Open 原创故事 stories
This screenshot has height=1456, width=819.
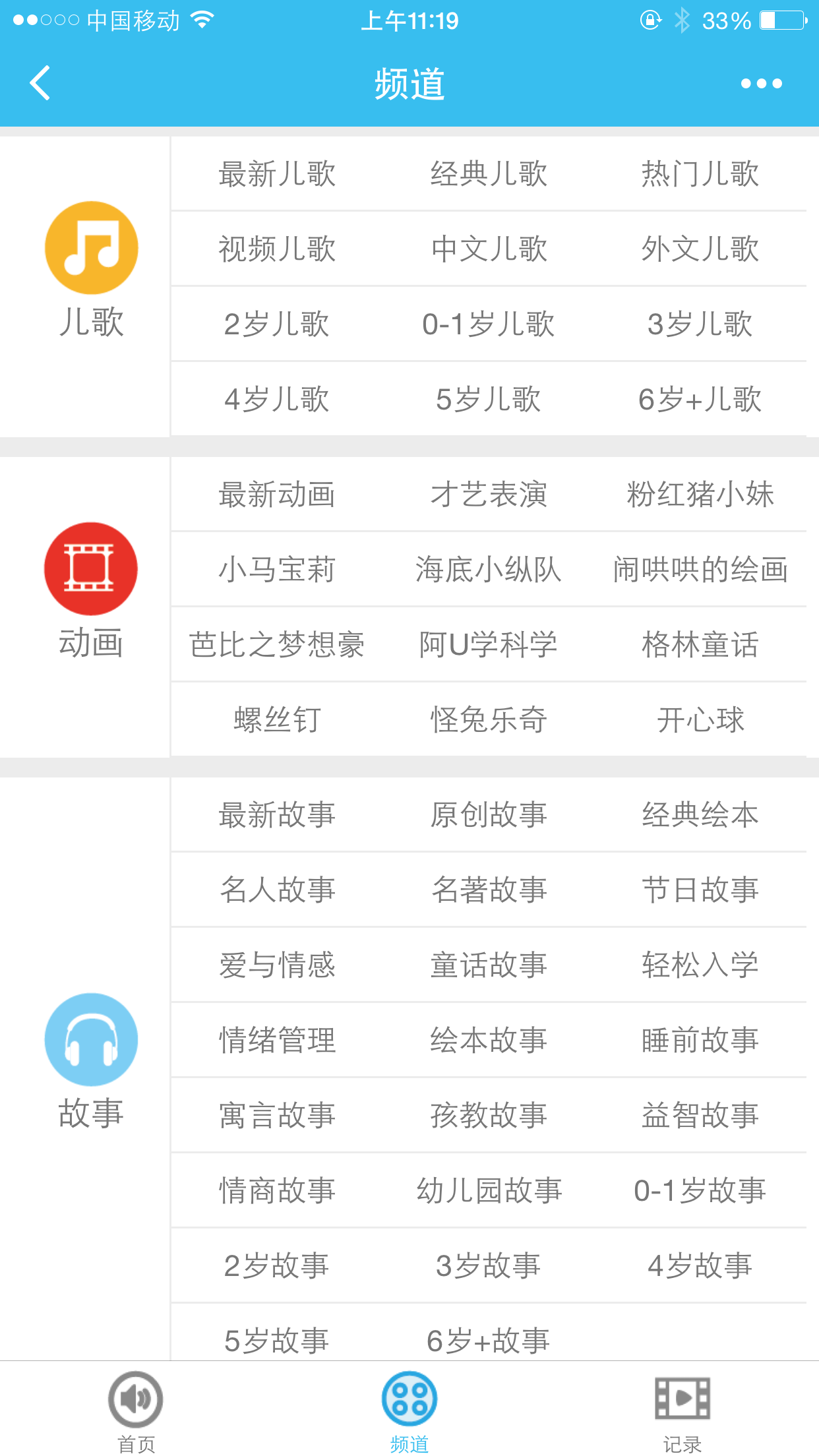(x=489, y=815)
